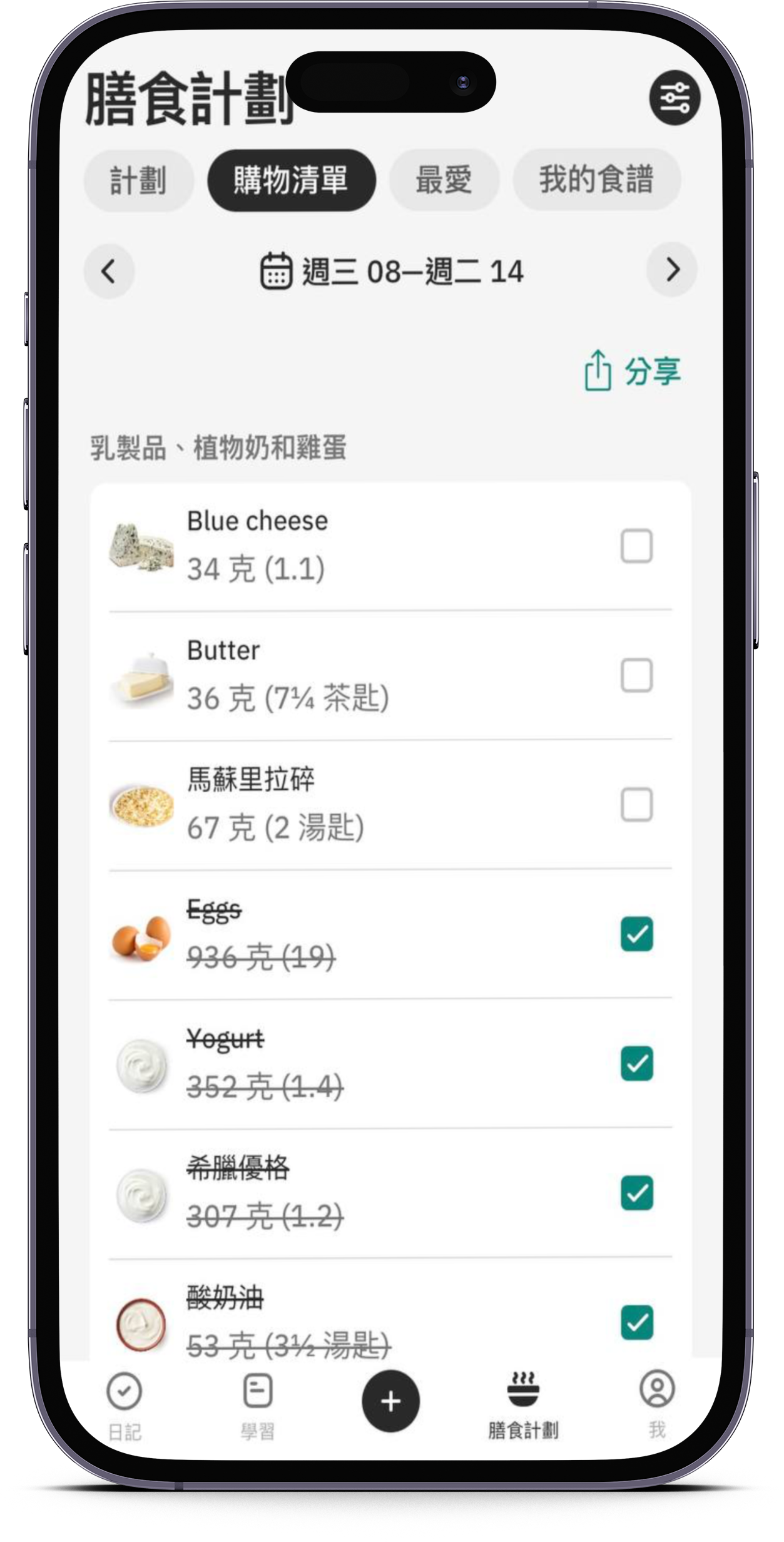The width and height of the screenshot is (784, 1542).
Task: Check off Butter
Action: point(636,675)
